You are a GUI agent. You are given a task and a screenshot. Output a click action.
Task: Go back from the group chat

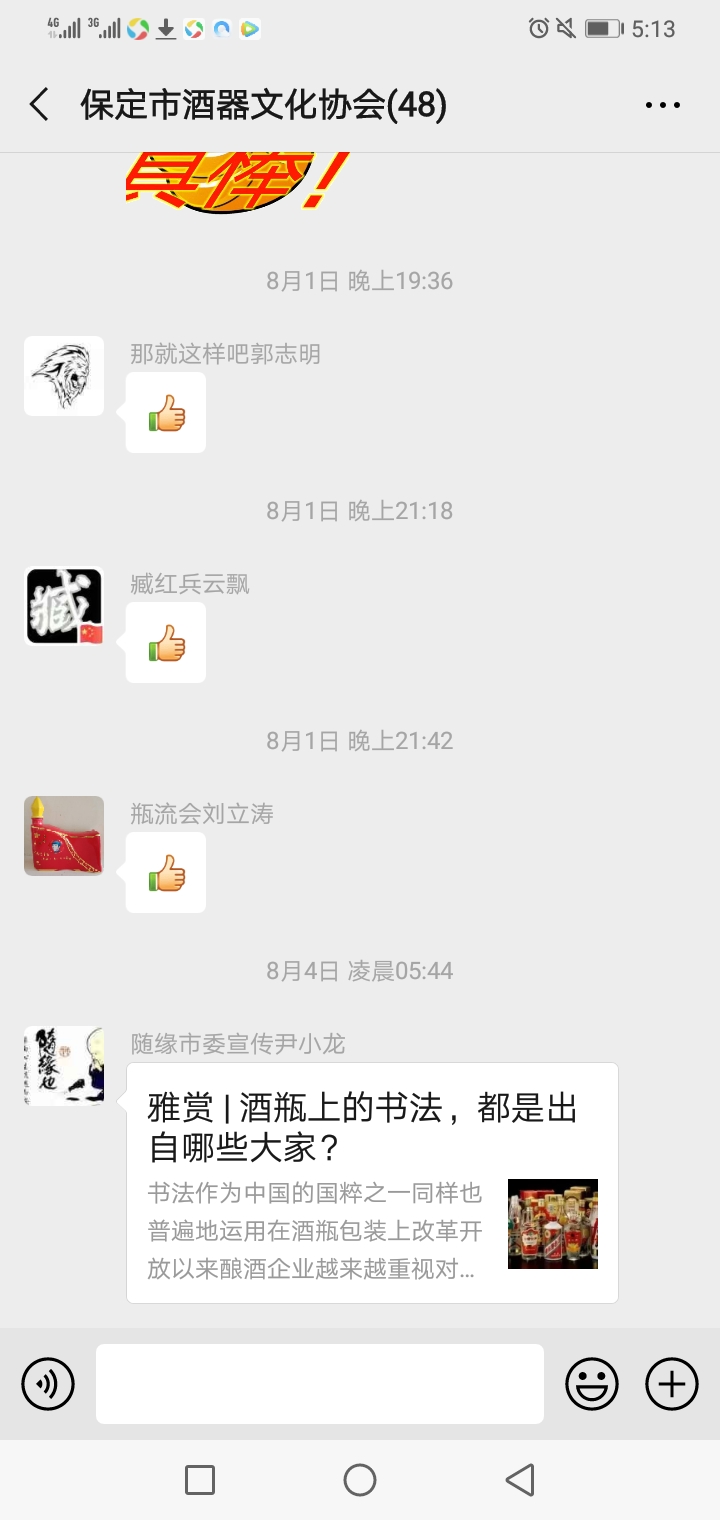39,105
